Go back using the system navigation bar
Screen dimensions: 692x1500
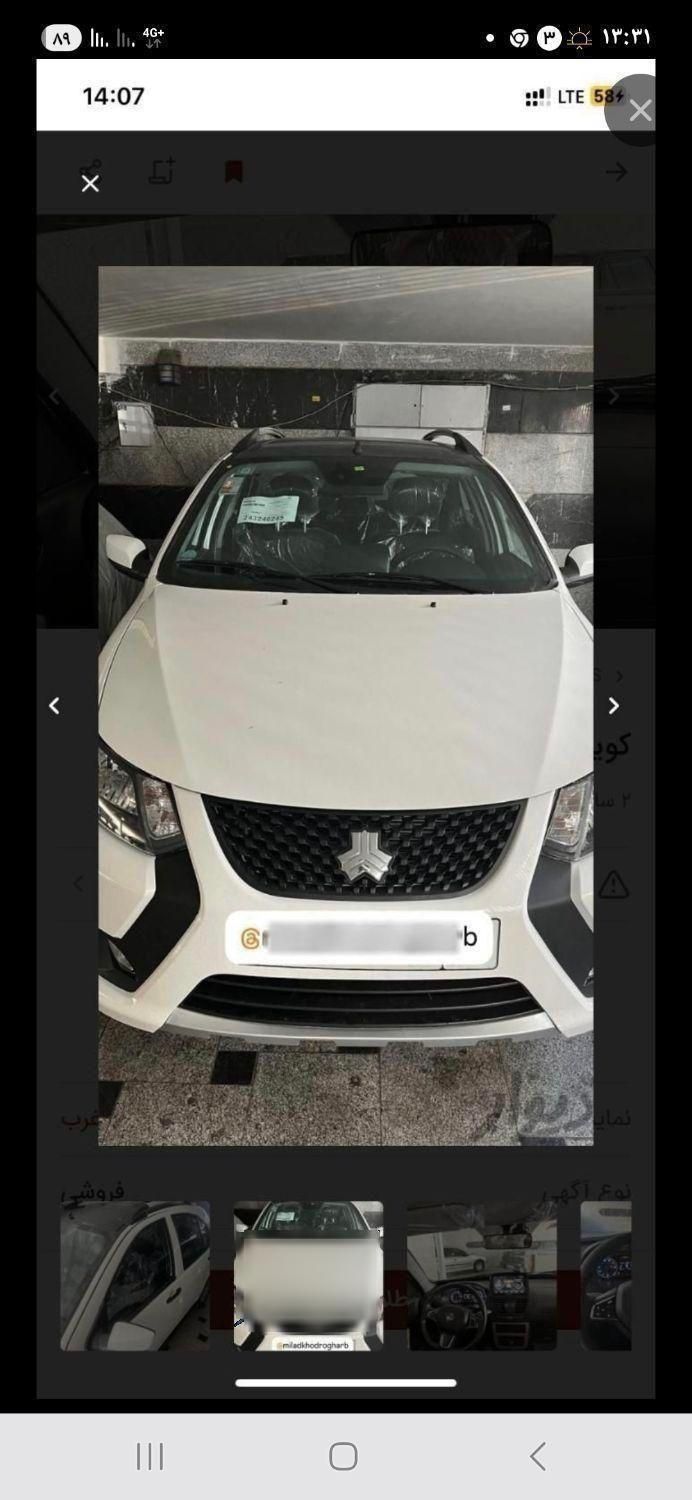(537, 1456)
